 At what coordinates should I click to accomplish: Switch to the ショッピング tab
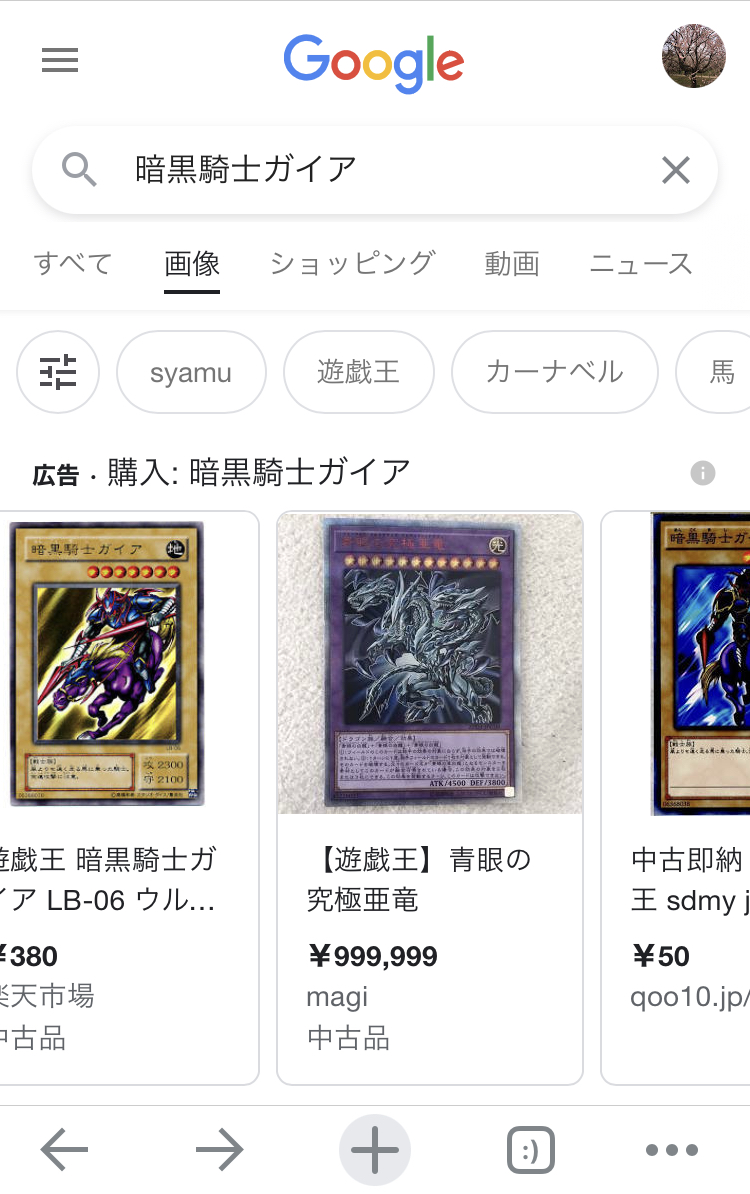(x=352, y=264)
